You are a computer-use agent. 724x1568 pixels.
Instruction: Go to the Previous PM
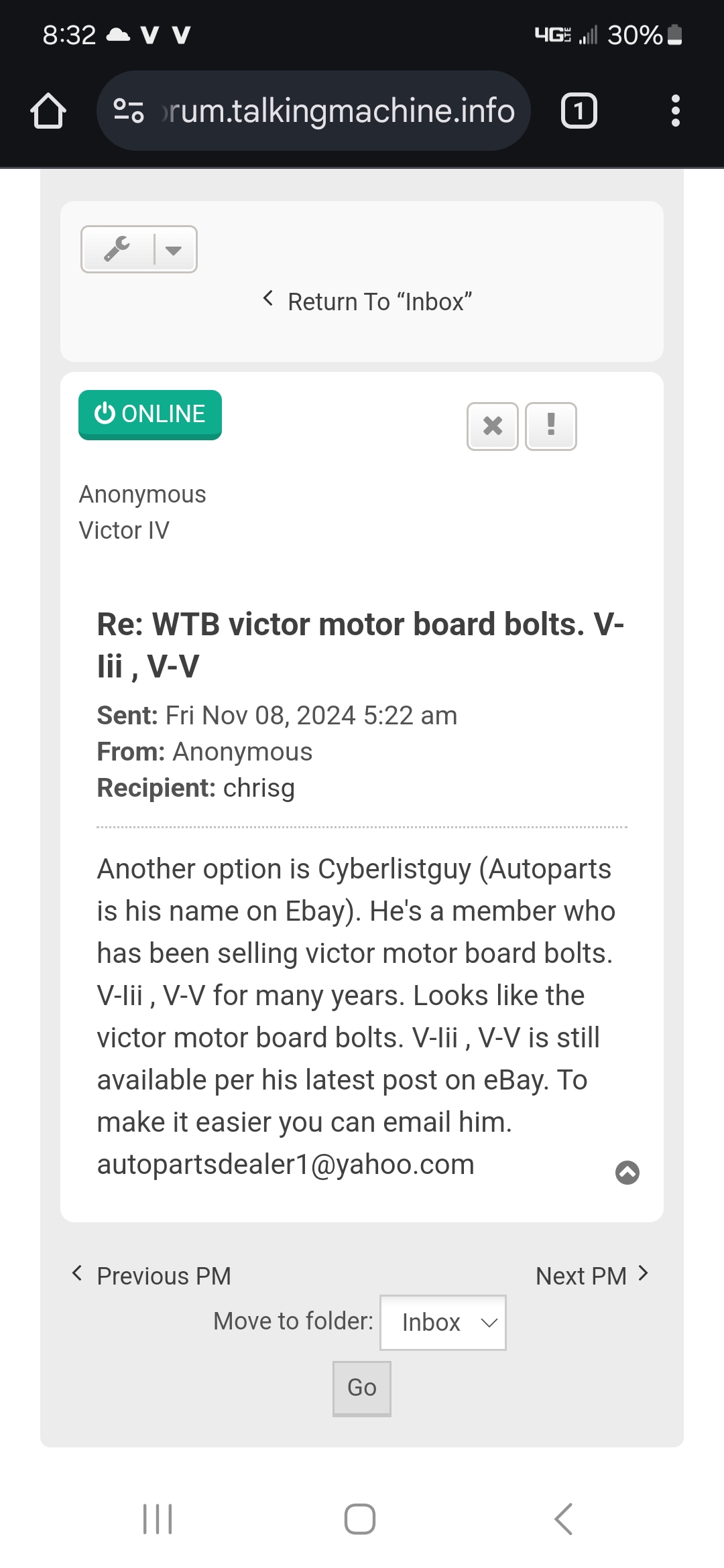(152, 1276)
